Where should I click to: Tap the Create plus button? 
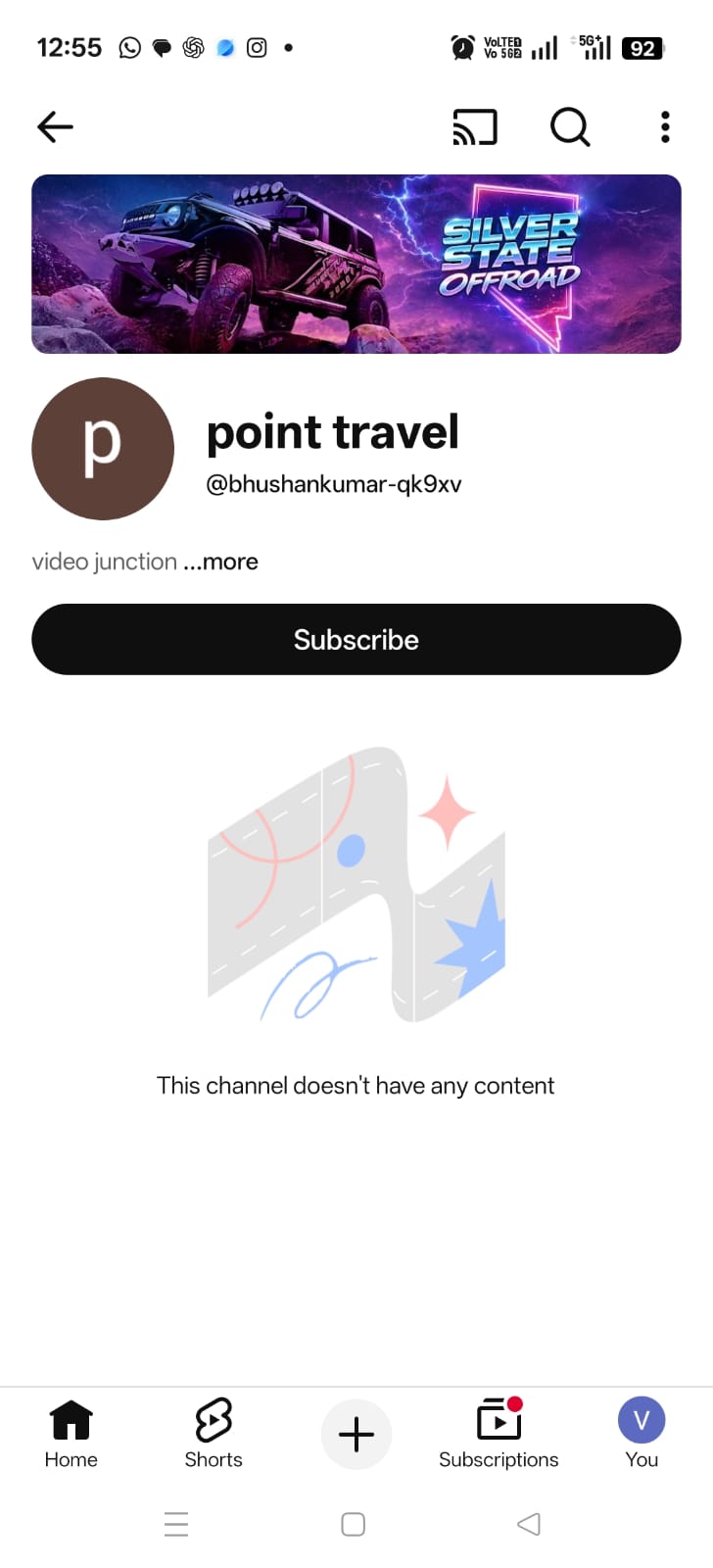(356, 1434)
